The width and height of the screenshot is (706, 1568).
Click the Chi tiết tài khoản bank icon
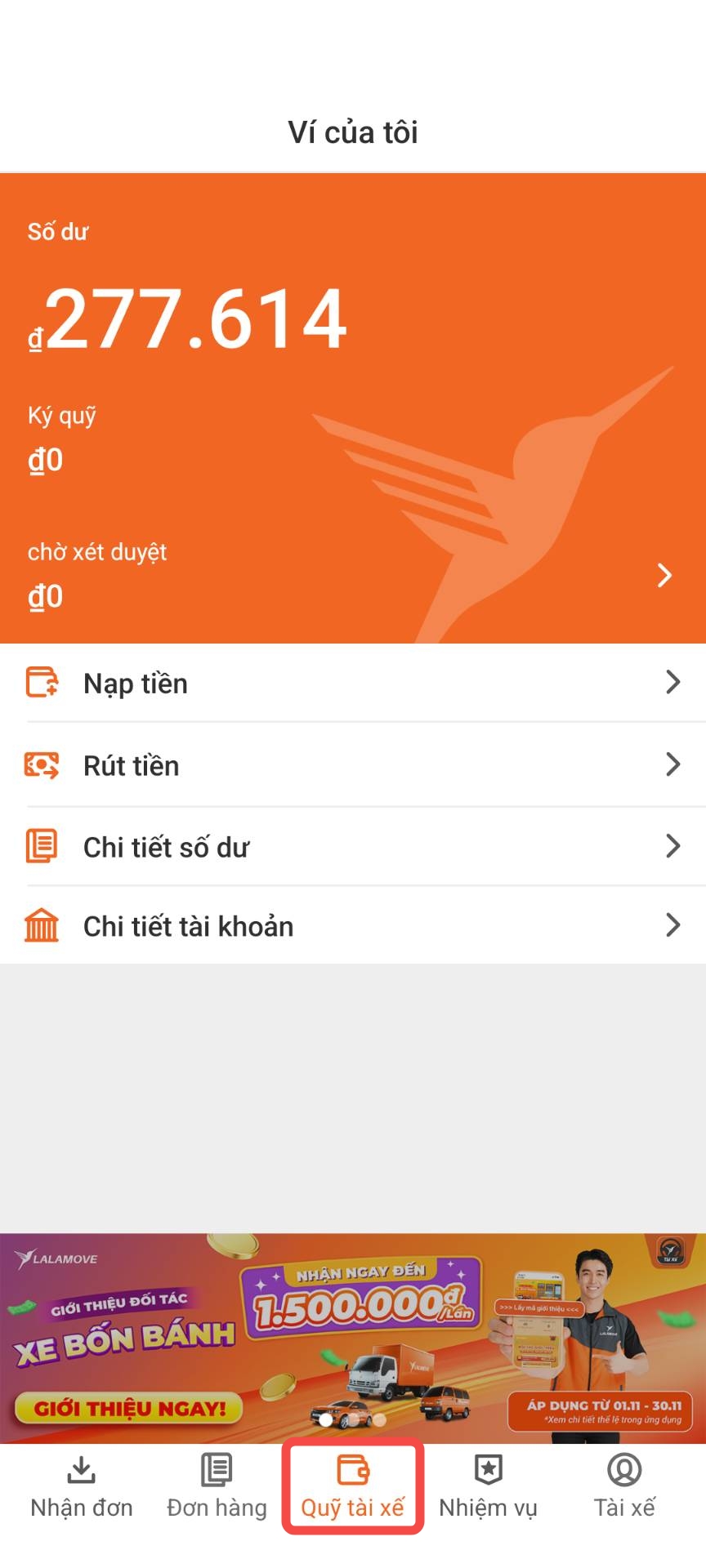tap(42, 926)
